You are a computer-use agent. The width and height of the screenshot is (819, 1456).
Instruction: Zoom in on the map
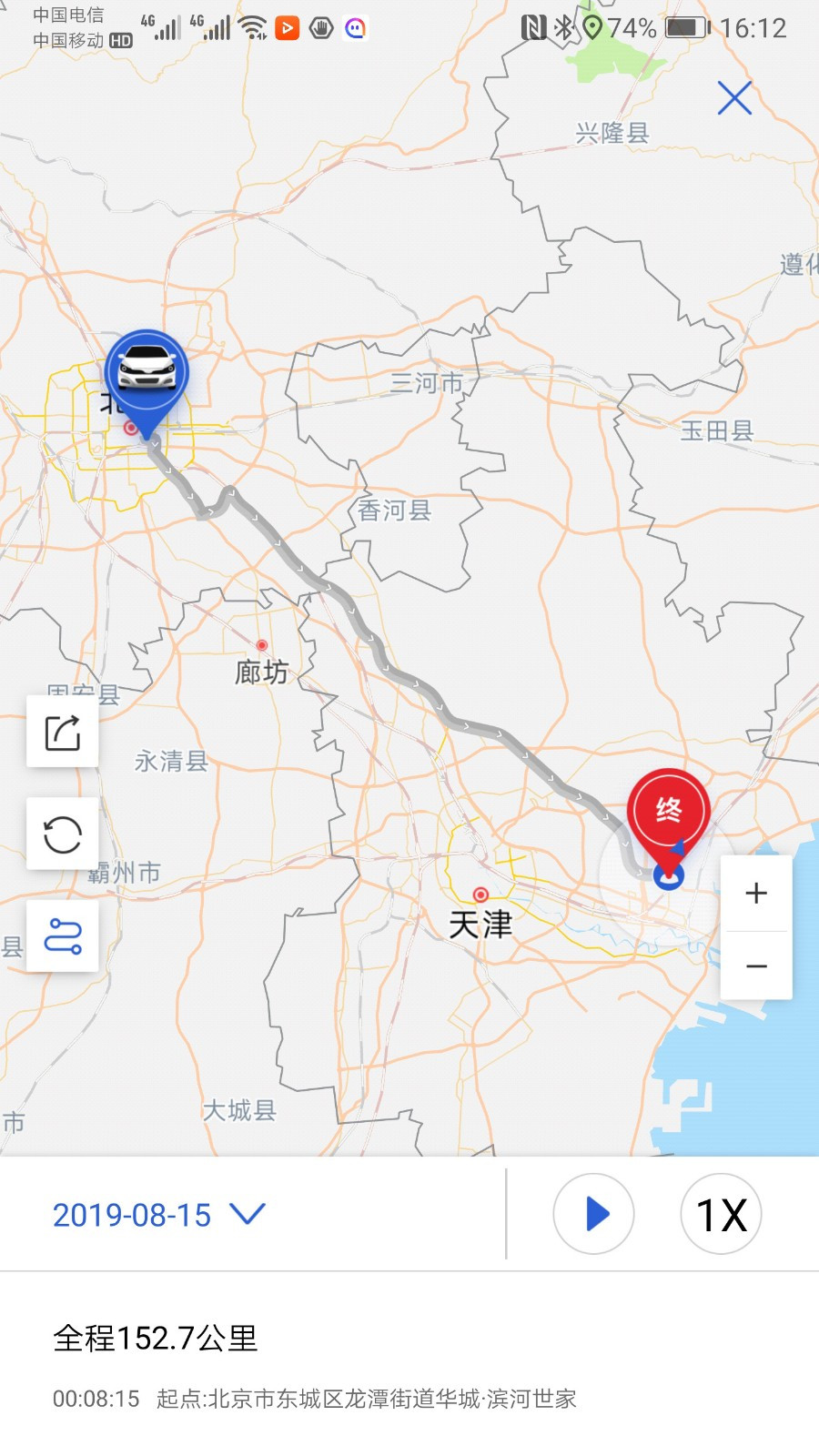click(756, 893)
